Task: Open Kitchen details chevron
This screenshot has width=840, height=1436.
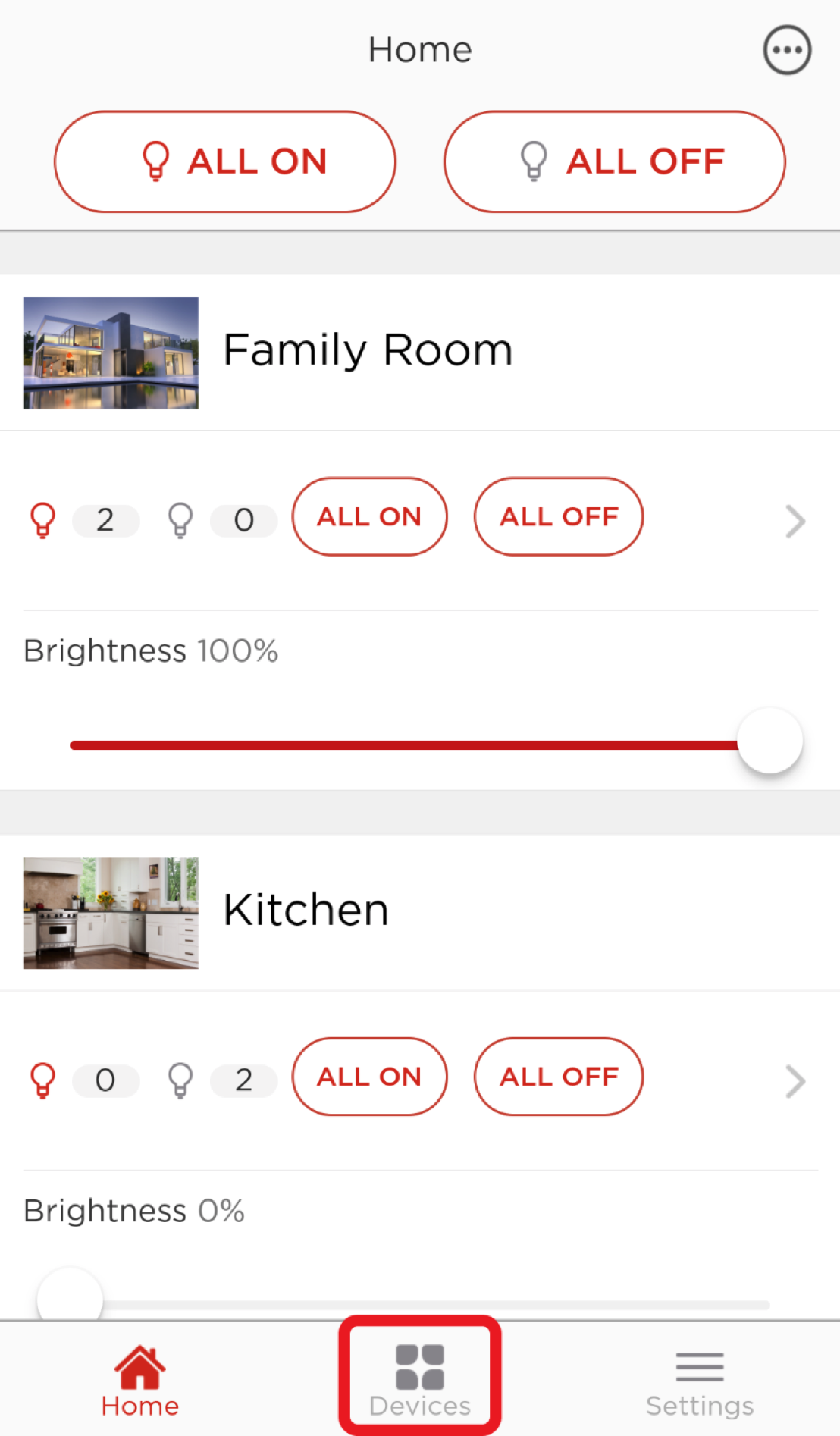Action: 795,1081
